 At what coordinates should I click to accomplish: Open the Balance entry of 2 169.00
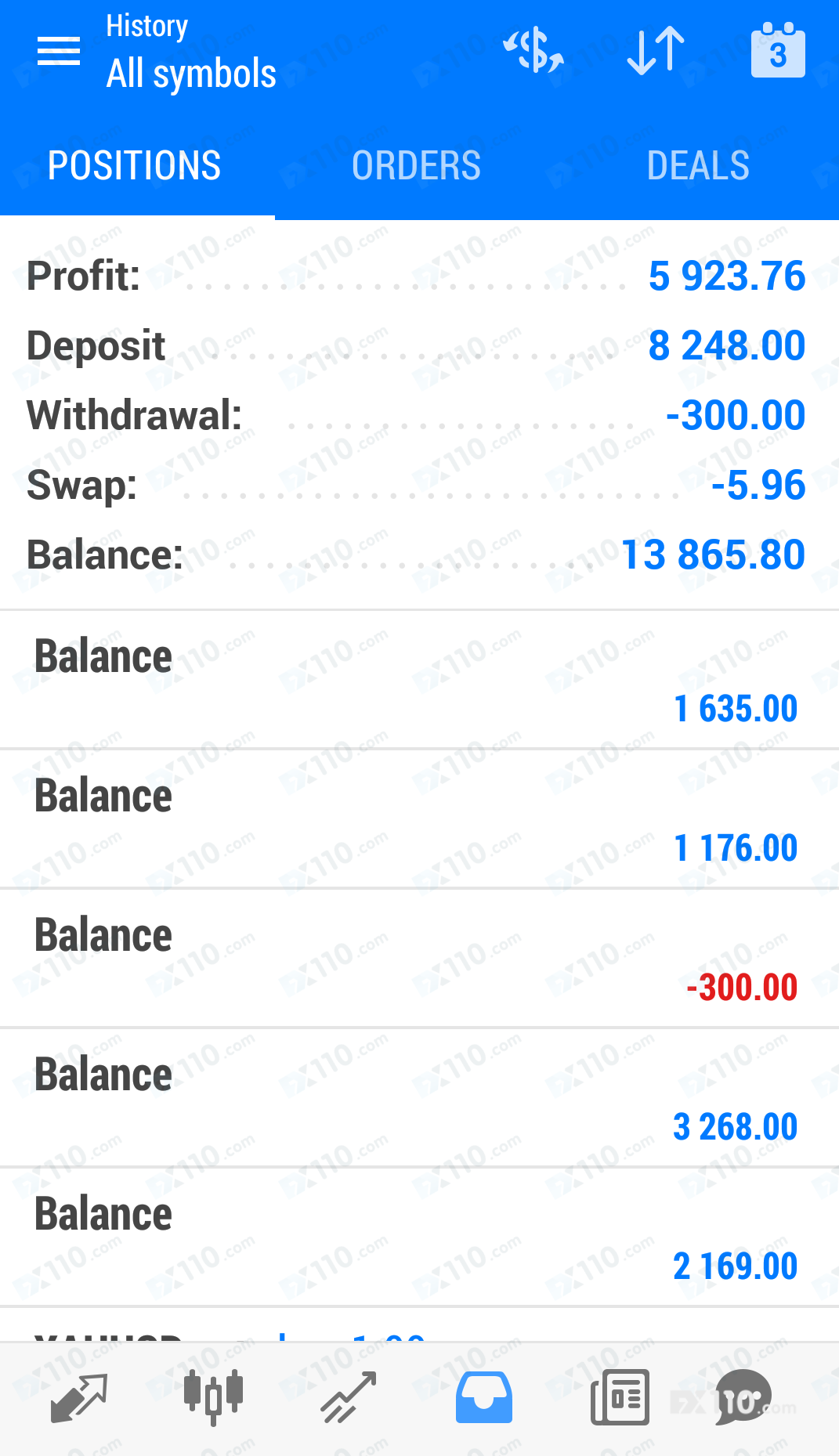(419, 1237)
